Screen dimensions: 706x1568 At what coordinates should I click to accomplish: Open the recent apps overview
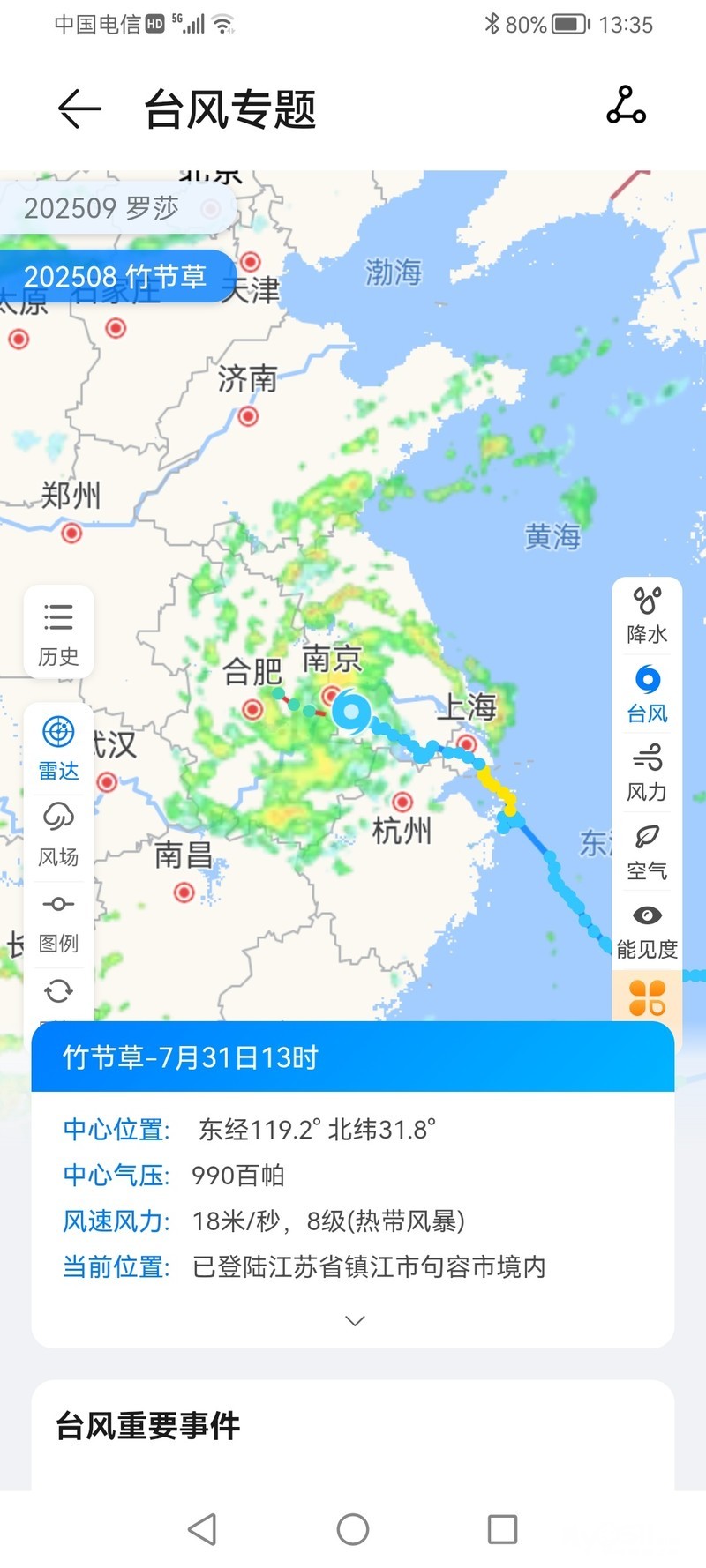502,1528
